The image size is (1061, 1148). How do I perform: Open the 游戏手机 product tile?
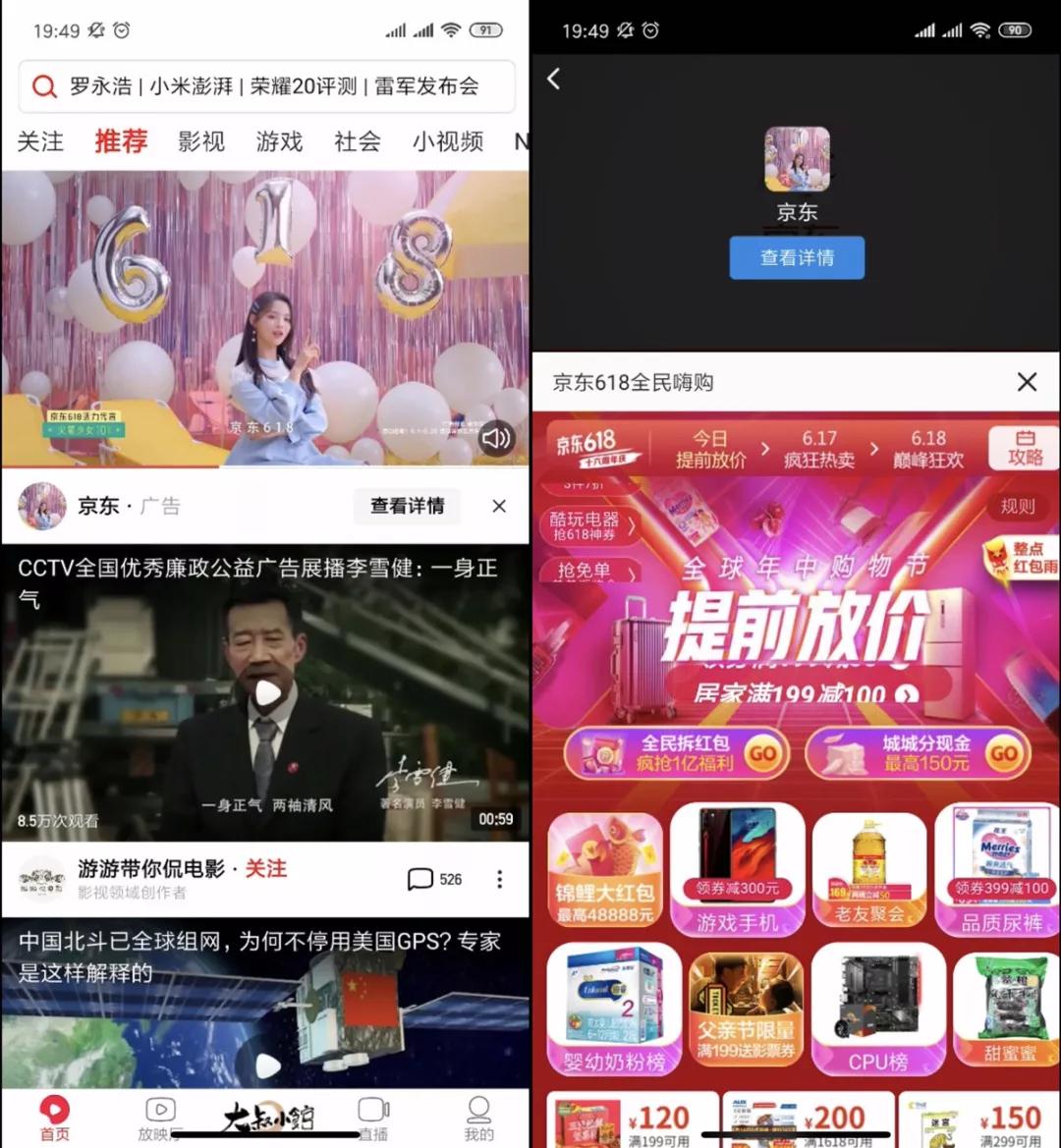[x=737, y=869]
